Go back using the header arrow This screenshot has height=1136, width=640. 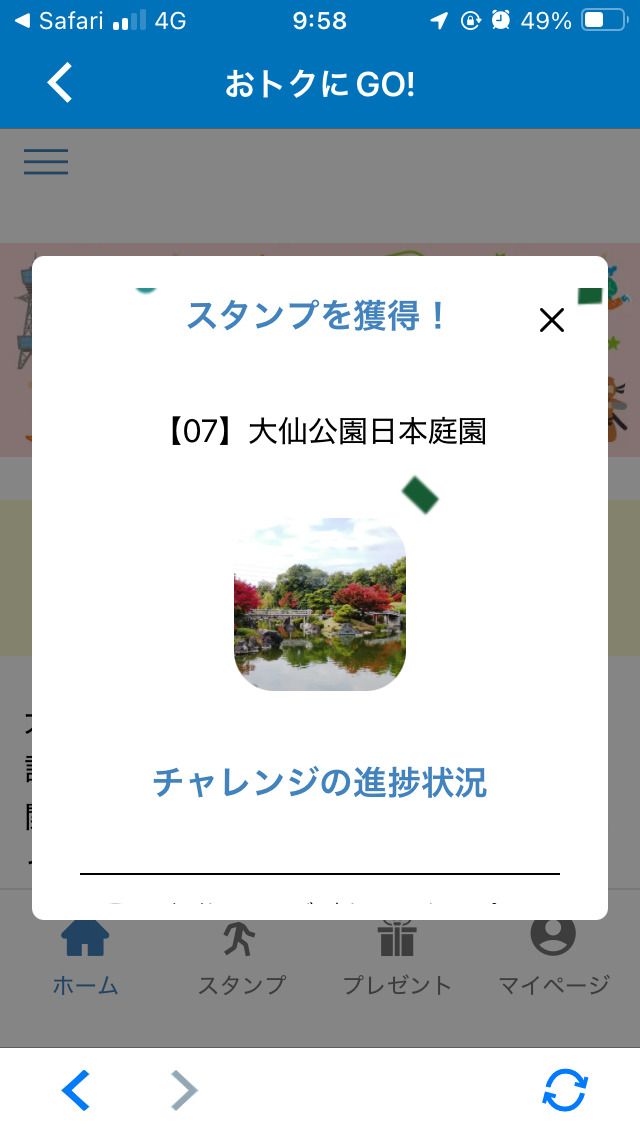[60, 83]
